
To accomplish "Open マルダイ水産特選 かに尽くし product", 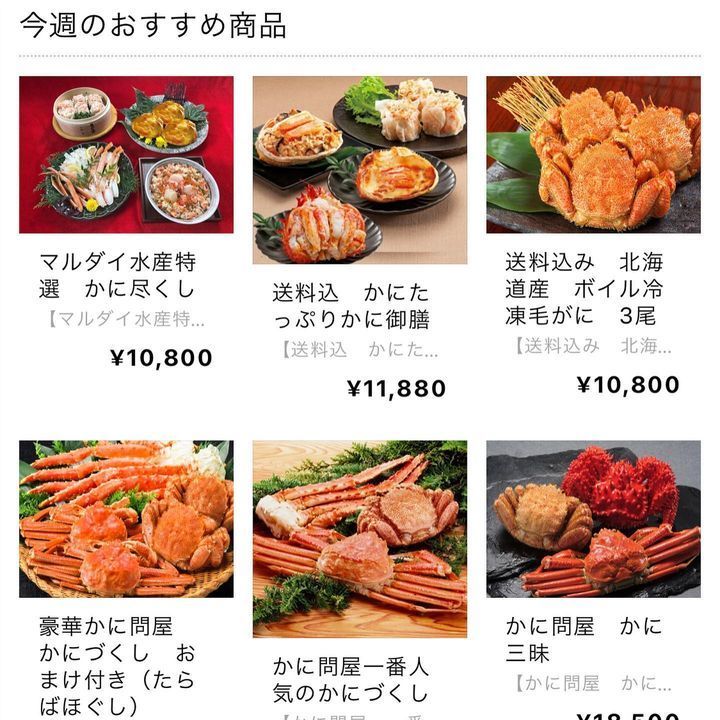I will coord(126,155).
